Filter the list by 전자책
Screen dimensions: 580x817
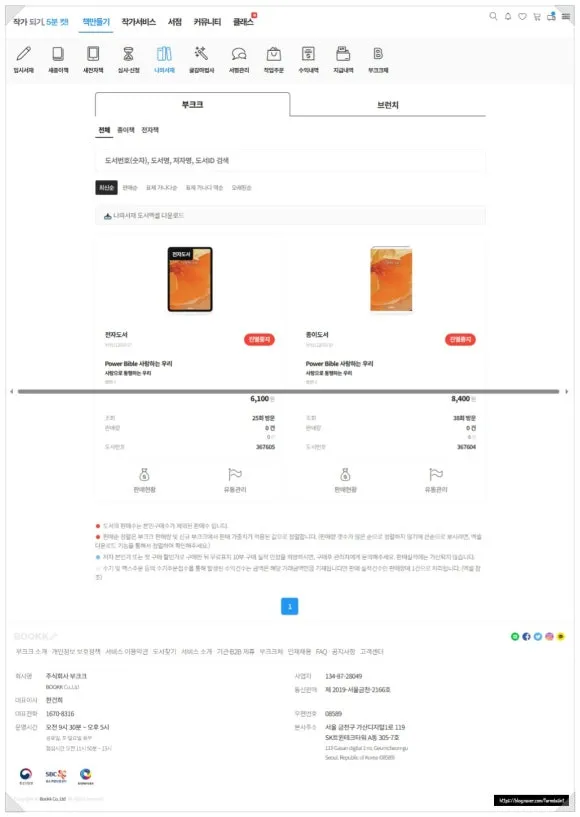[x=150, y=130]
